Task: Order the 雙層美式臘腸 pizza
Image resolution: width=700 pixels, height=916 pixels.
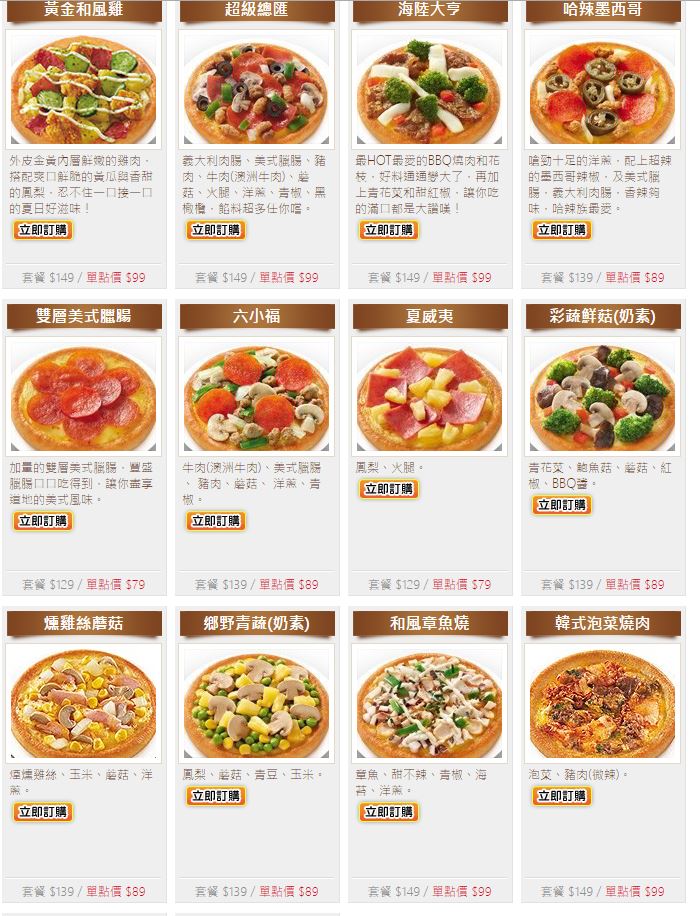Action: (44, 521)
